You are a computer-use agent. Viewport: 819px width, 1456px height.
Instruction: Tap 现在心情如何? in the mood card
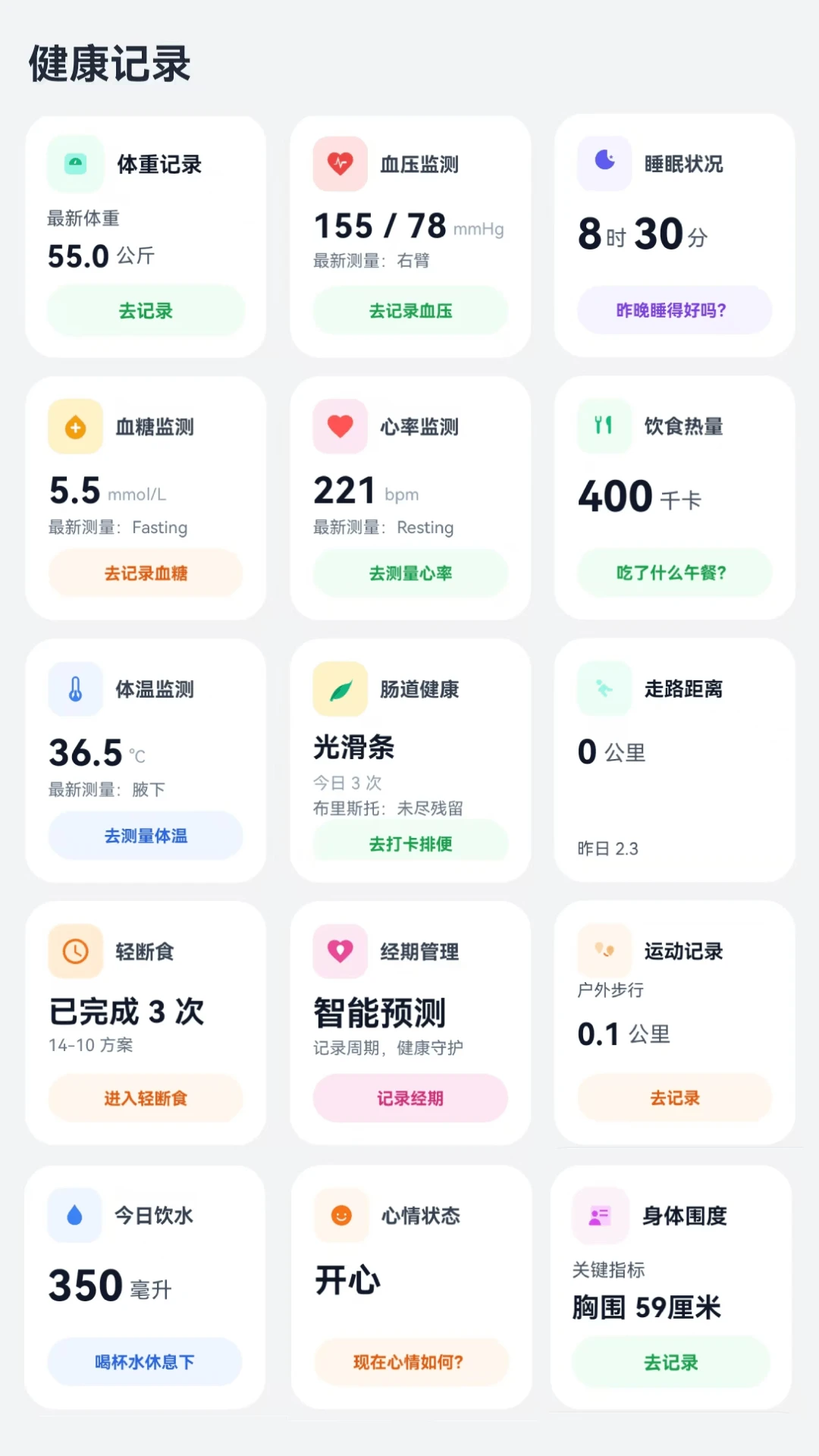[410, 1361]
